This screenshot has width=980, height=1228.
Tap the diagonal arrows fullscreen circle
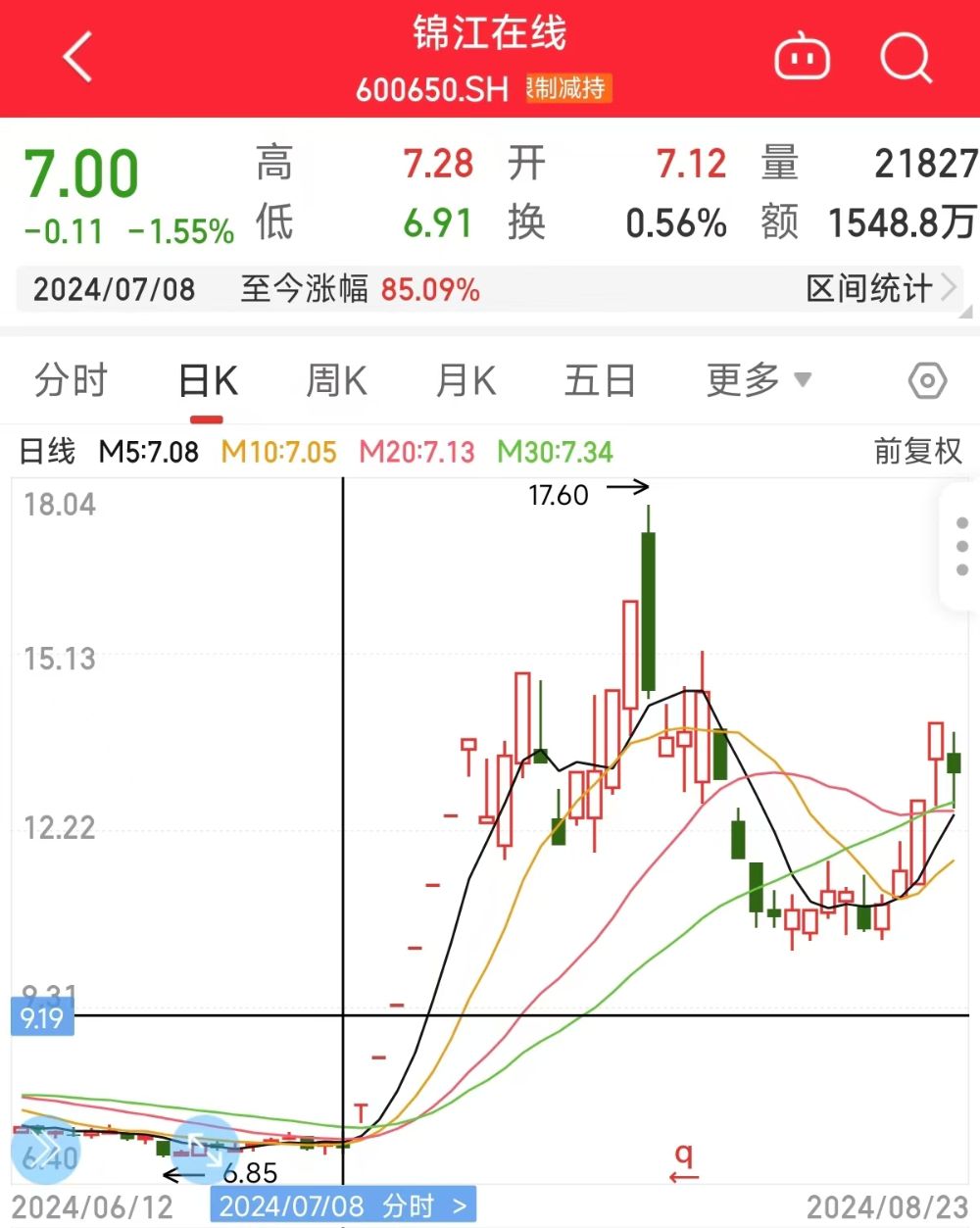[x=206, y=1148]
